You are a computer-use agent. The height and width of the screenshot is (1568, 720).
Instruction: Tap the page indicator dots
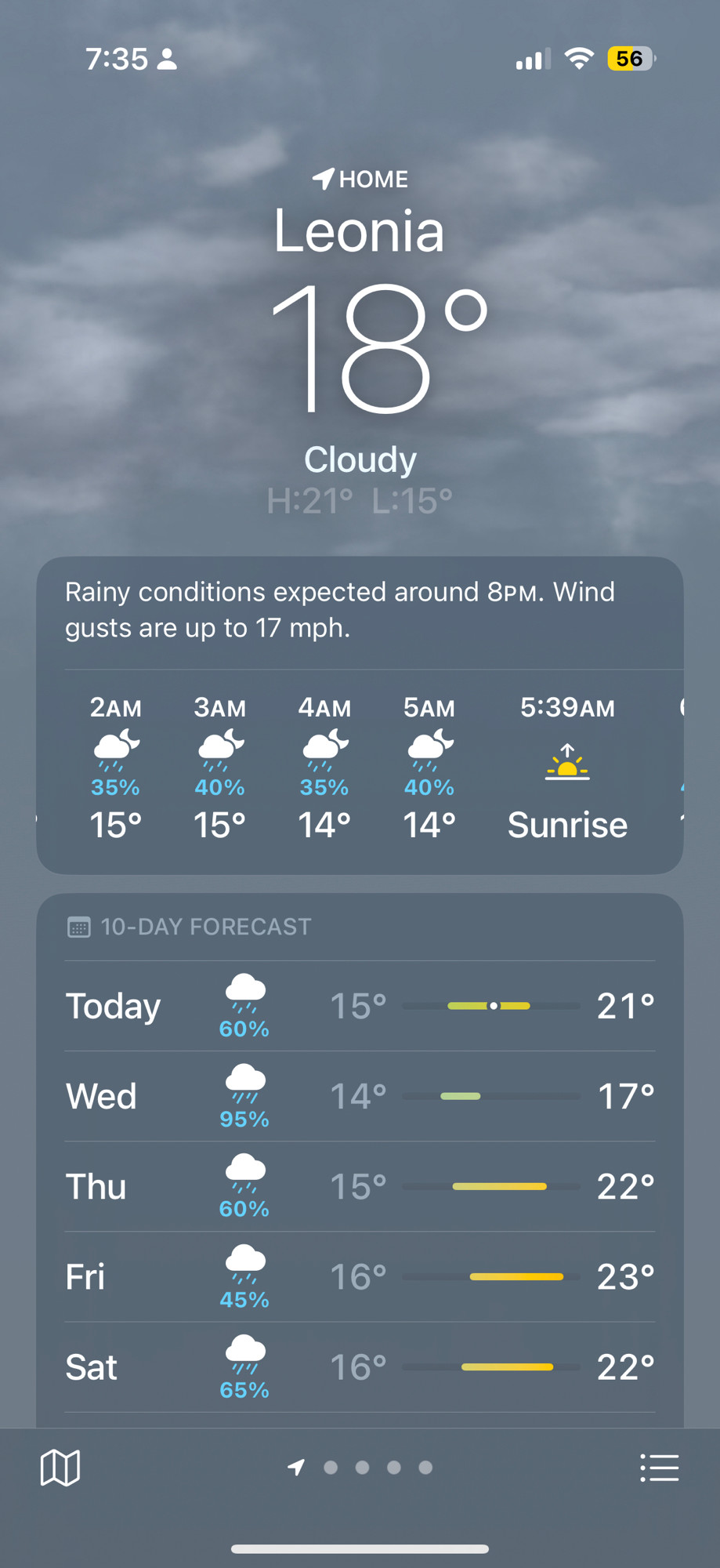coord(360,1467)
